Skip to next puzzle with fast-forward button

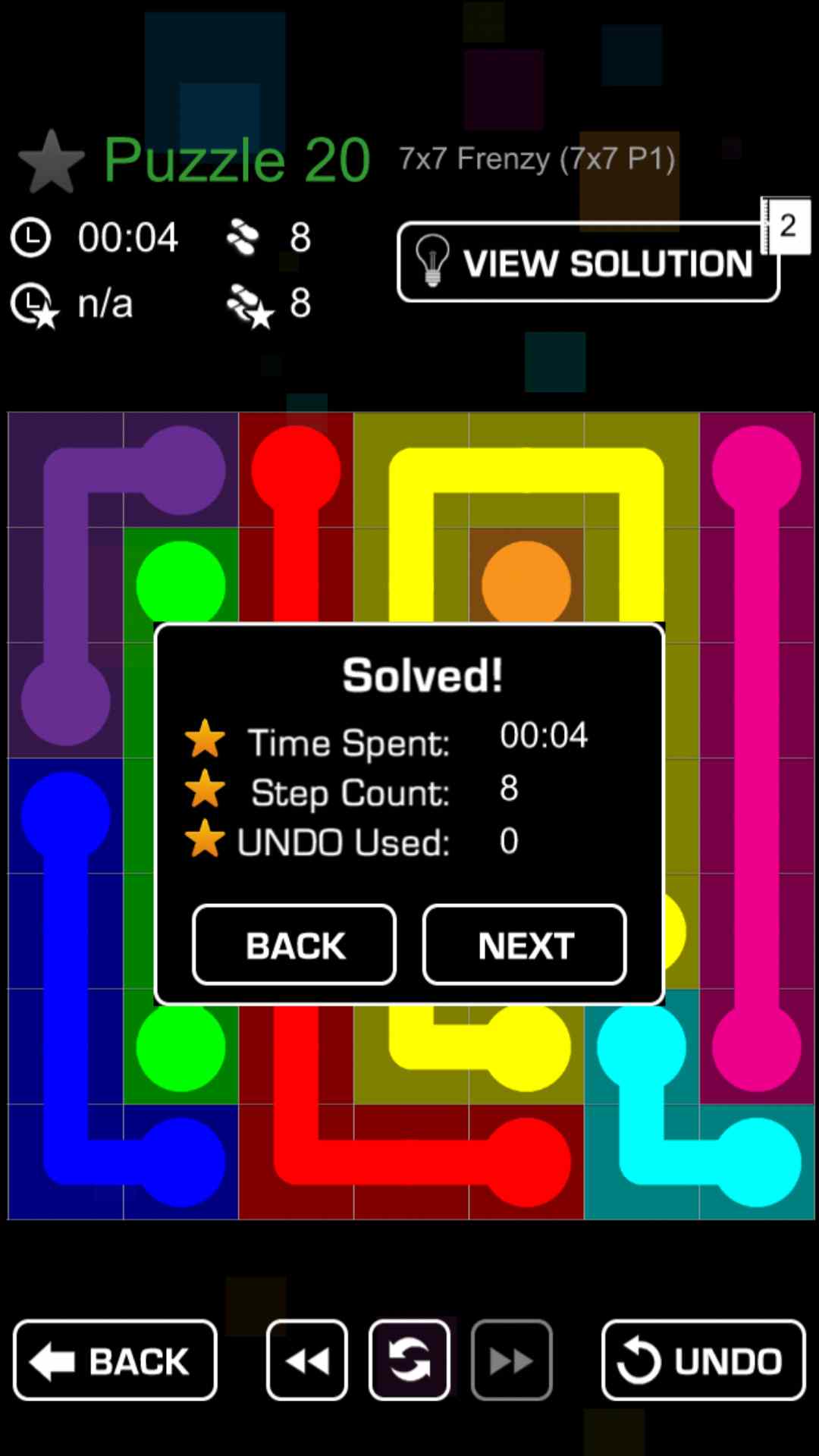tap(511, 1360)
